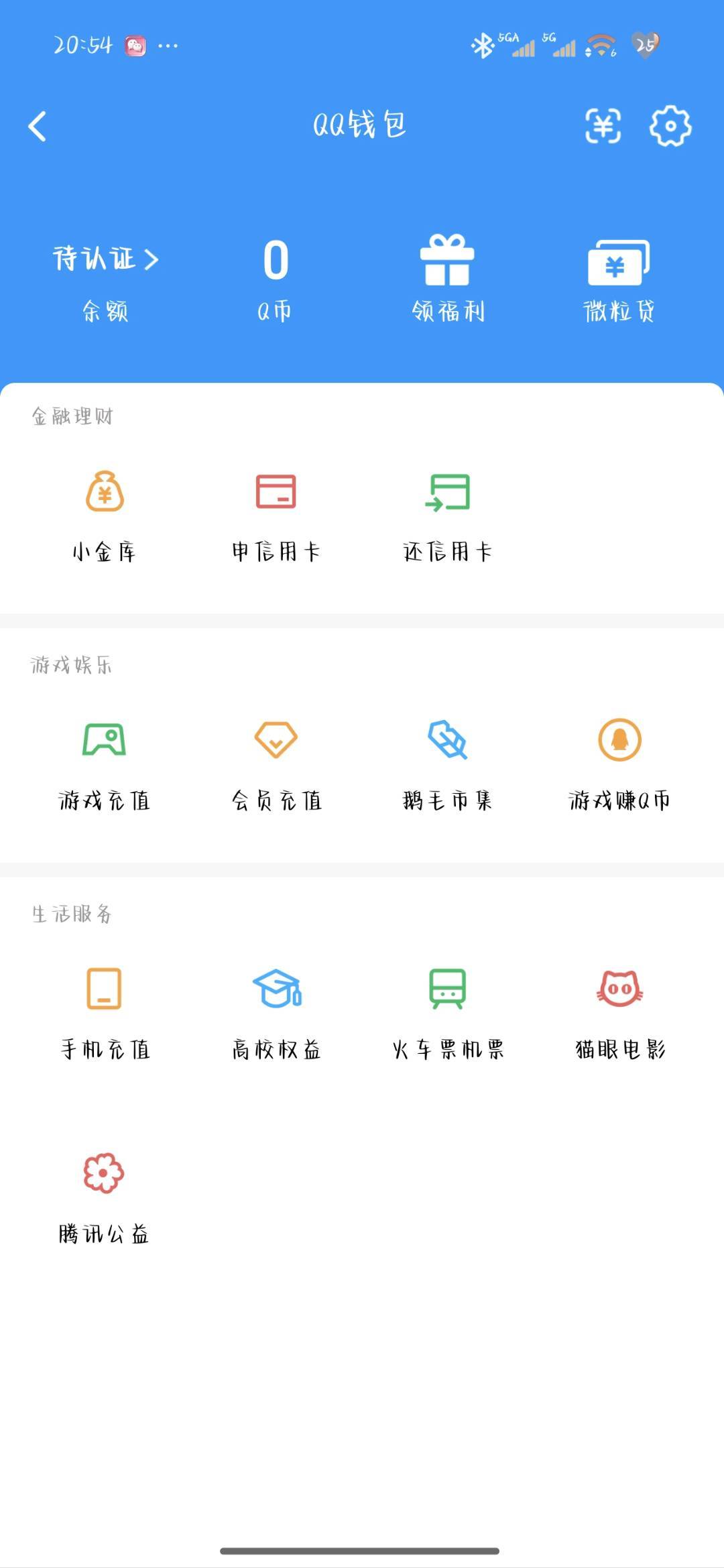Image resolution: width=724 pixels, height=1568 pixels.
Task: Open the payment code scanner icon
Action: click(x=603, y=125)
